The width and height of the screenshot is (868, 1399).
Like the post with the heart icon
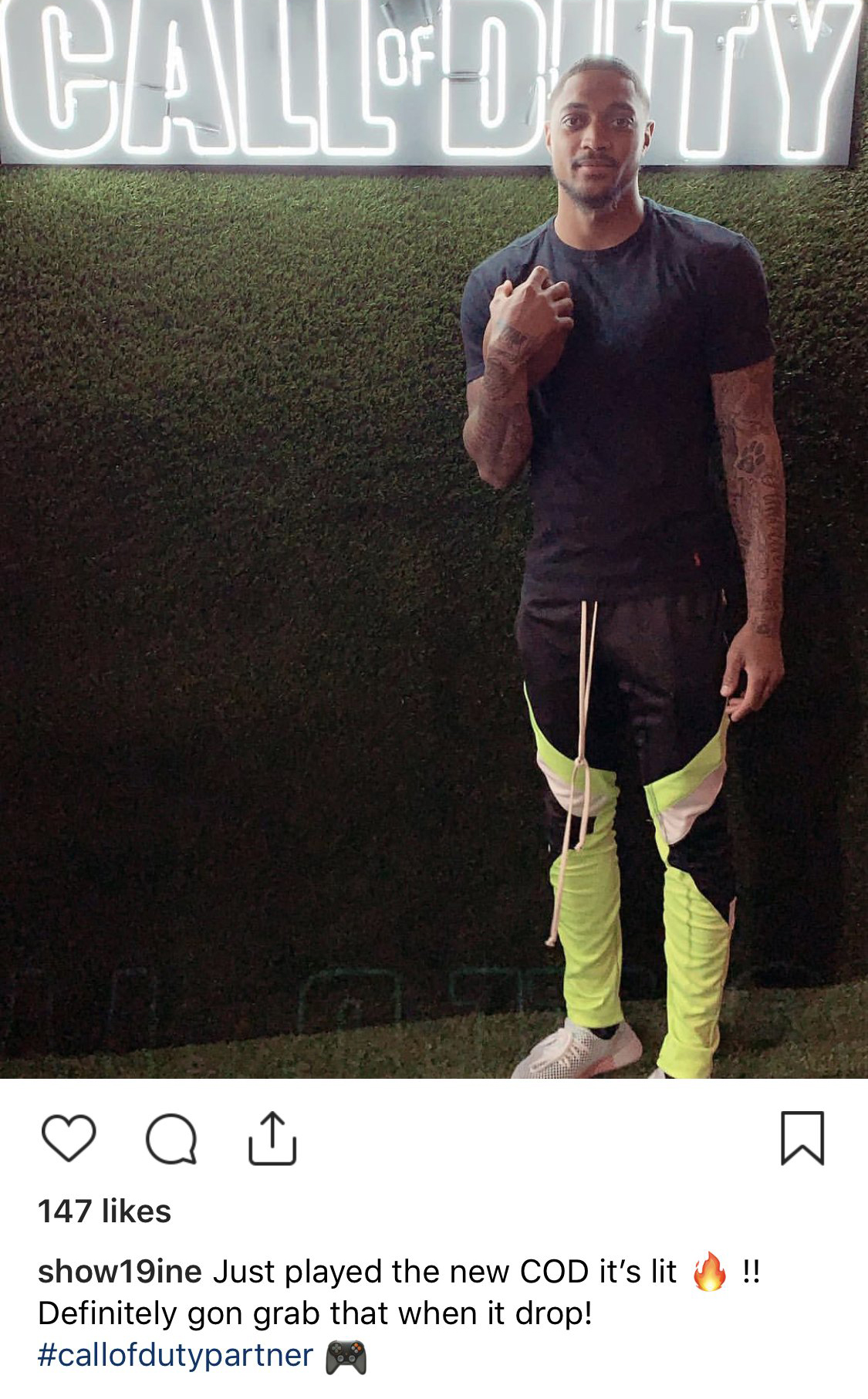coord(69,1138)
